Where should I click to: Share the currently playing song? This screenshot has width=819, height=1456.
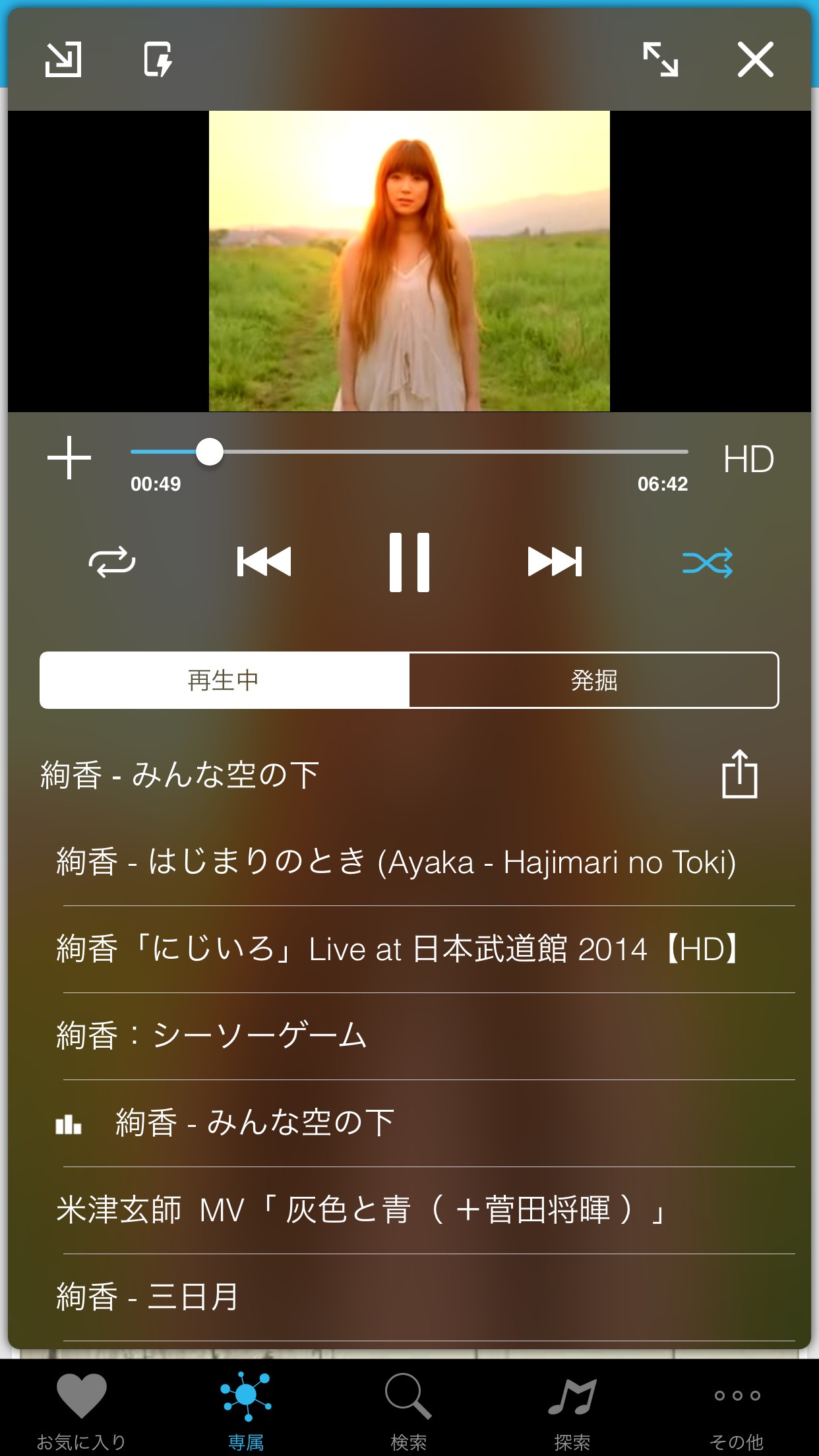[x=739, y=774]
